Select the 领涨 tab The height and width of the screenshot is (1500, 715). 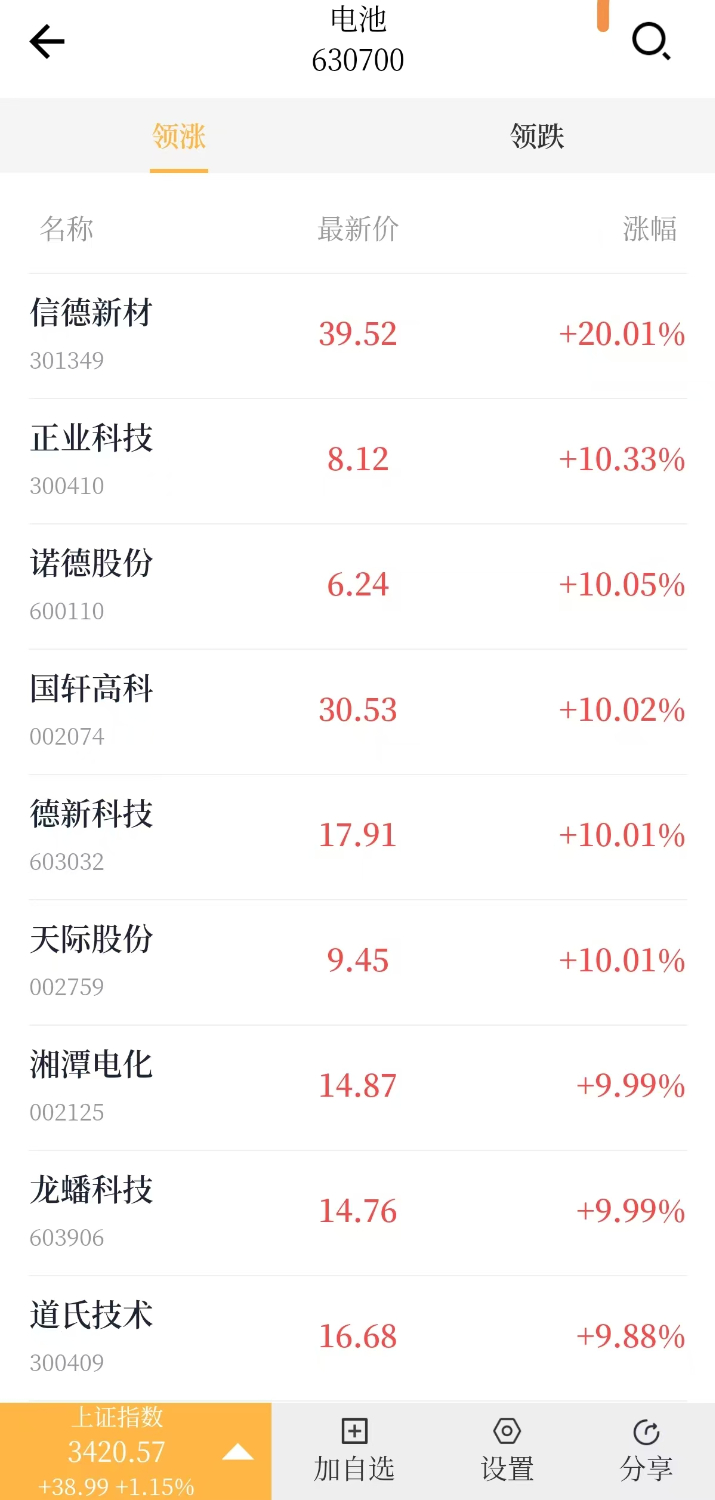[x=179, y=136]
